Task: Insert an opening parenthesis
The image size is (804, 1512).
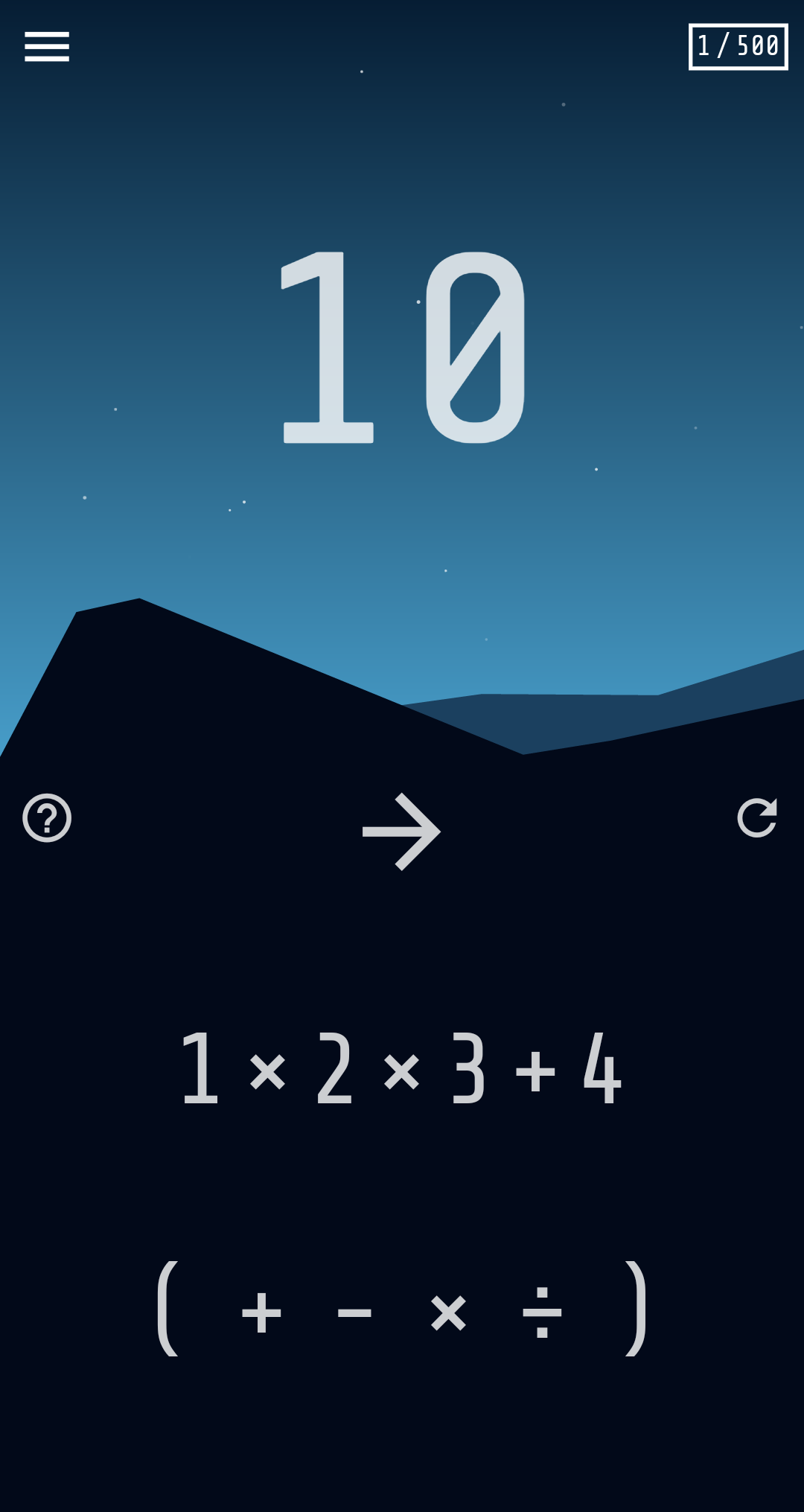Action: (x=167, y=1308)
